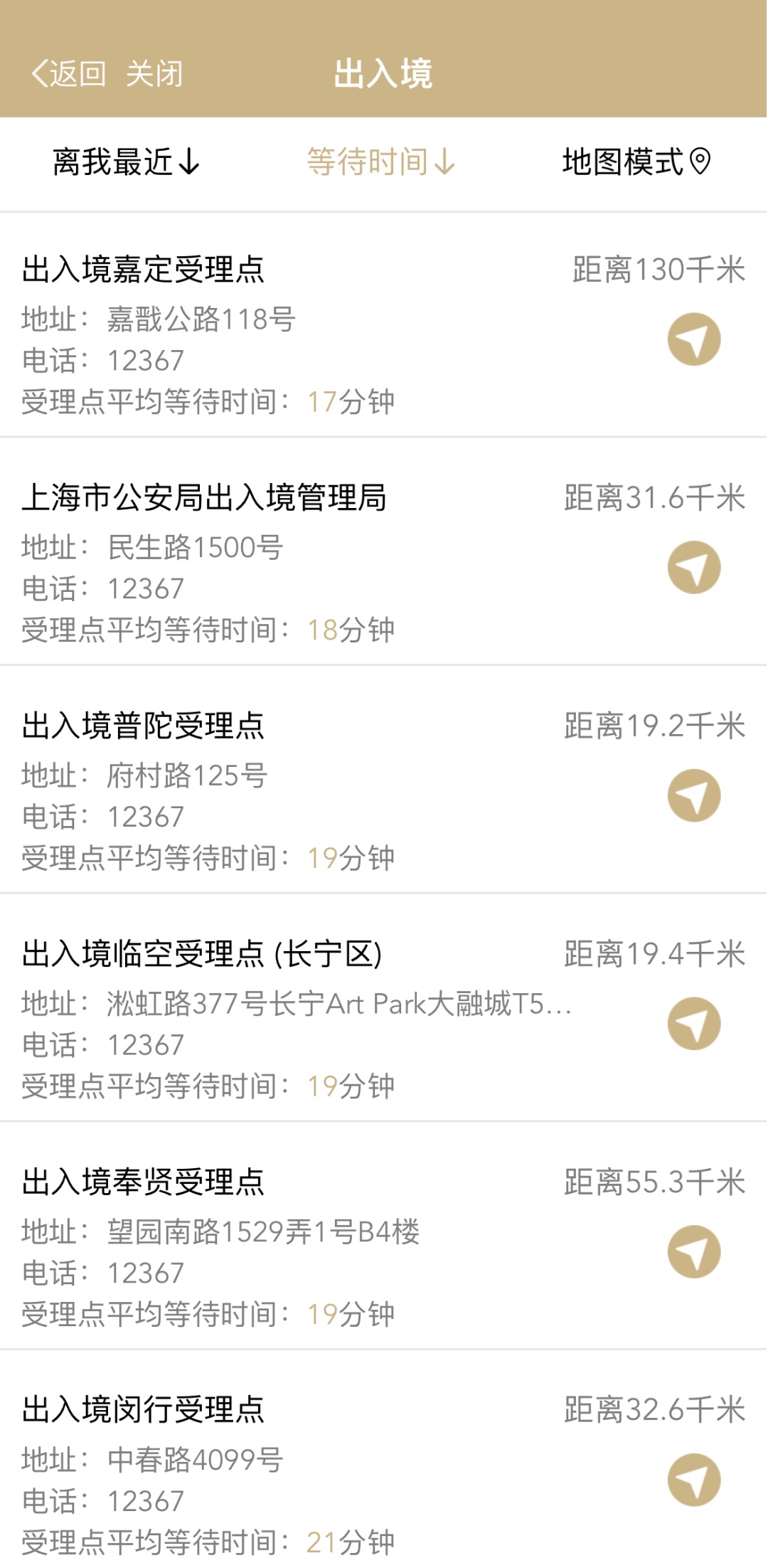Sort by 离我最近
The width and height of the screenshot is (768, 1568).
click(x=126, y=161)
